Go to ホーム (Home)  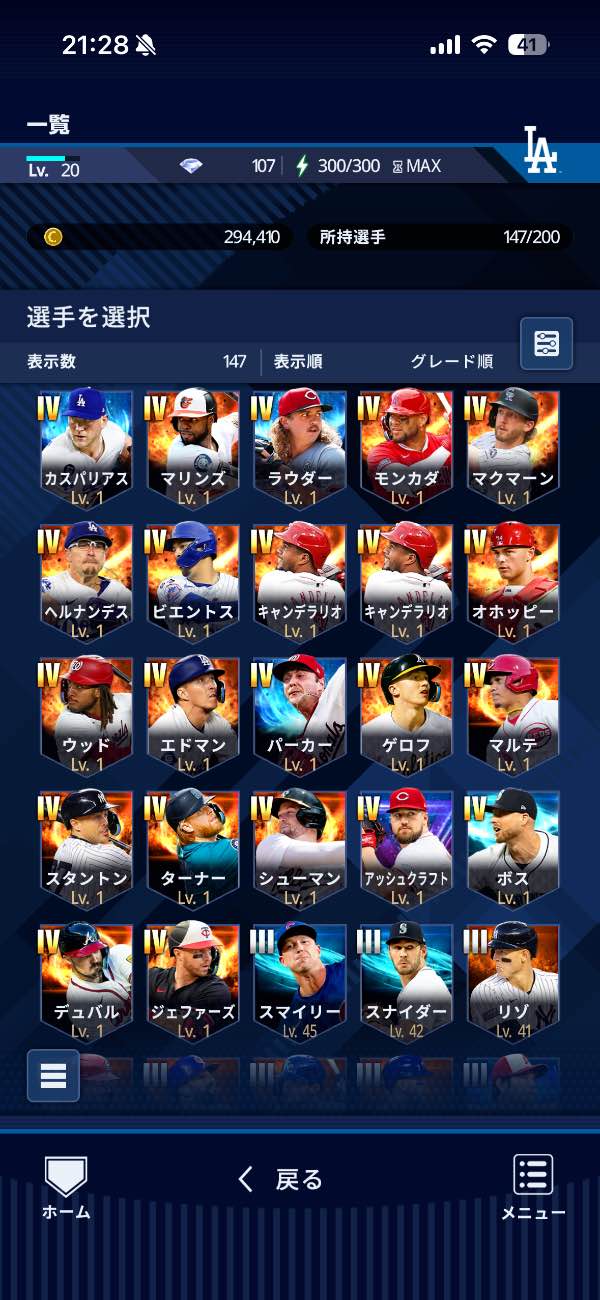(x=66, y=1187)
